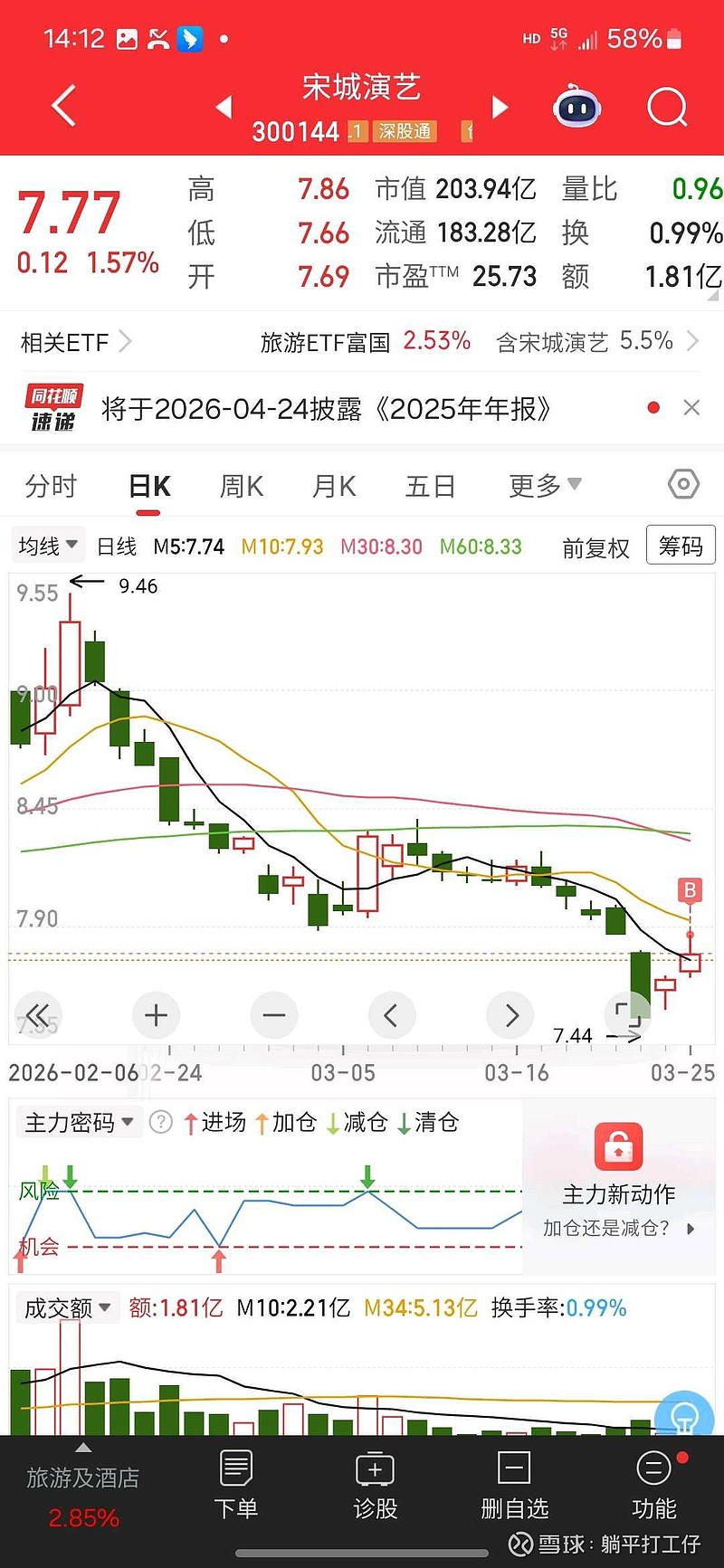Switch to the 周K chart tab
The image size is (724, 1568).
pyautogui.click(x=241, y=486)
